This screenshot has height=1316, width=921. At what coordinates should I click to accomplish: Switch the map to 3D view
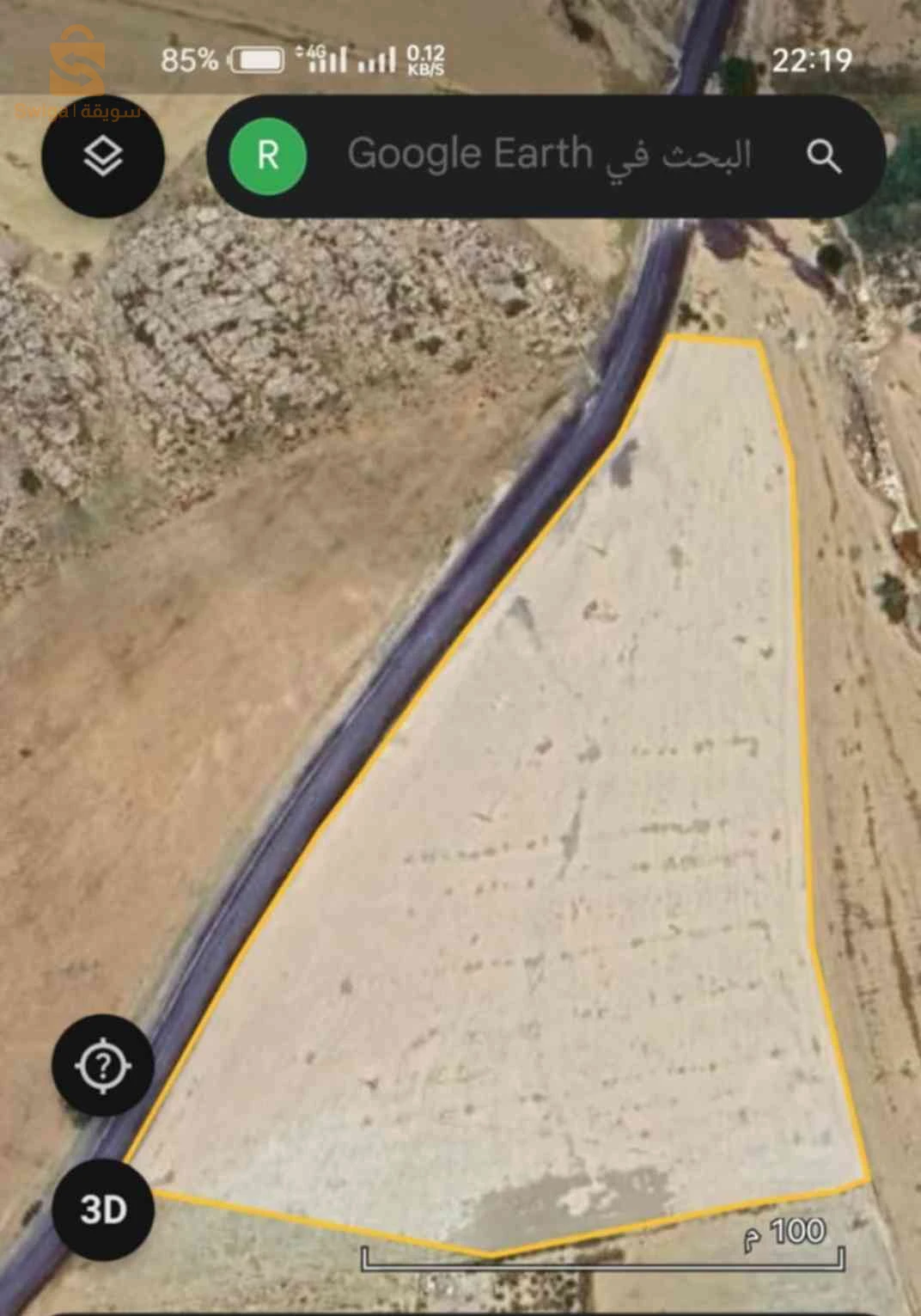point(103,1209)
